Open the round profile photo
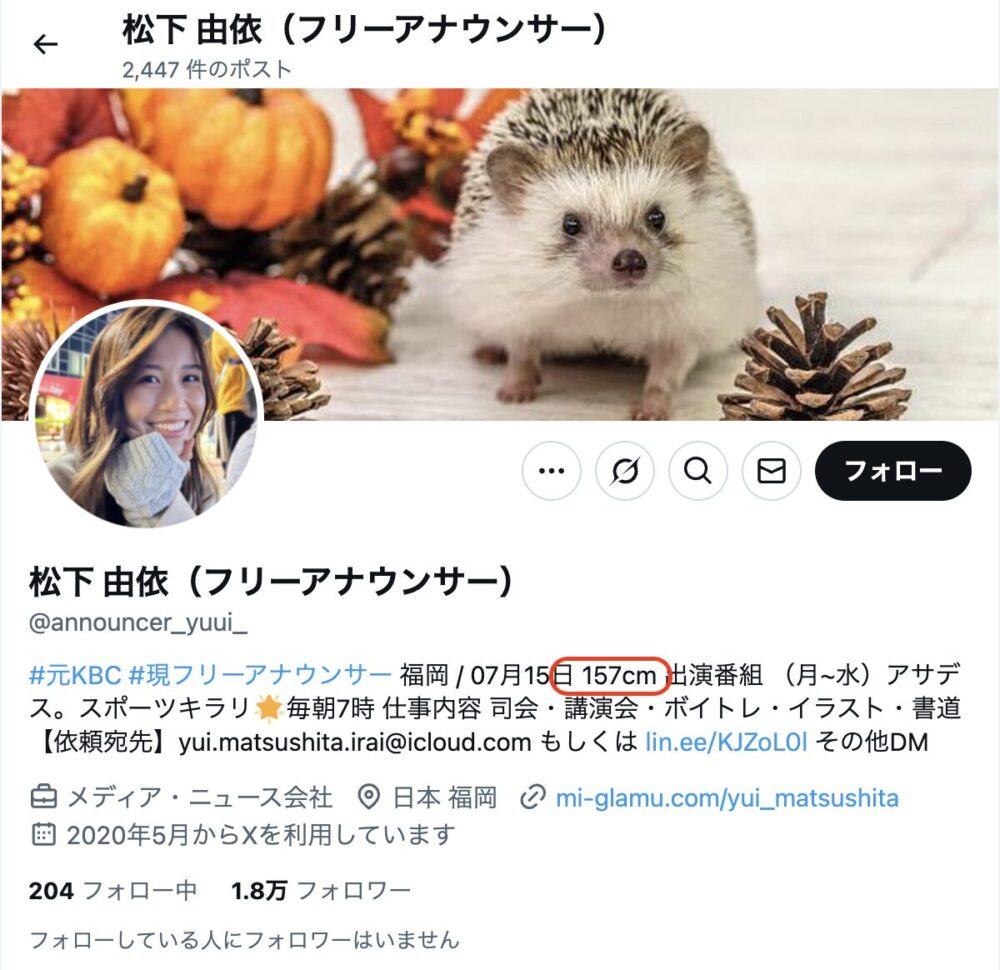 [146, 415]
